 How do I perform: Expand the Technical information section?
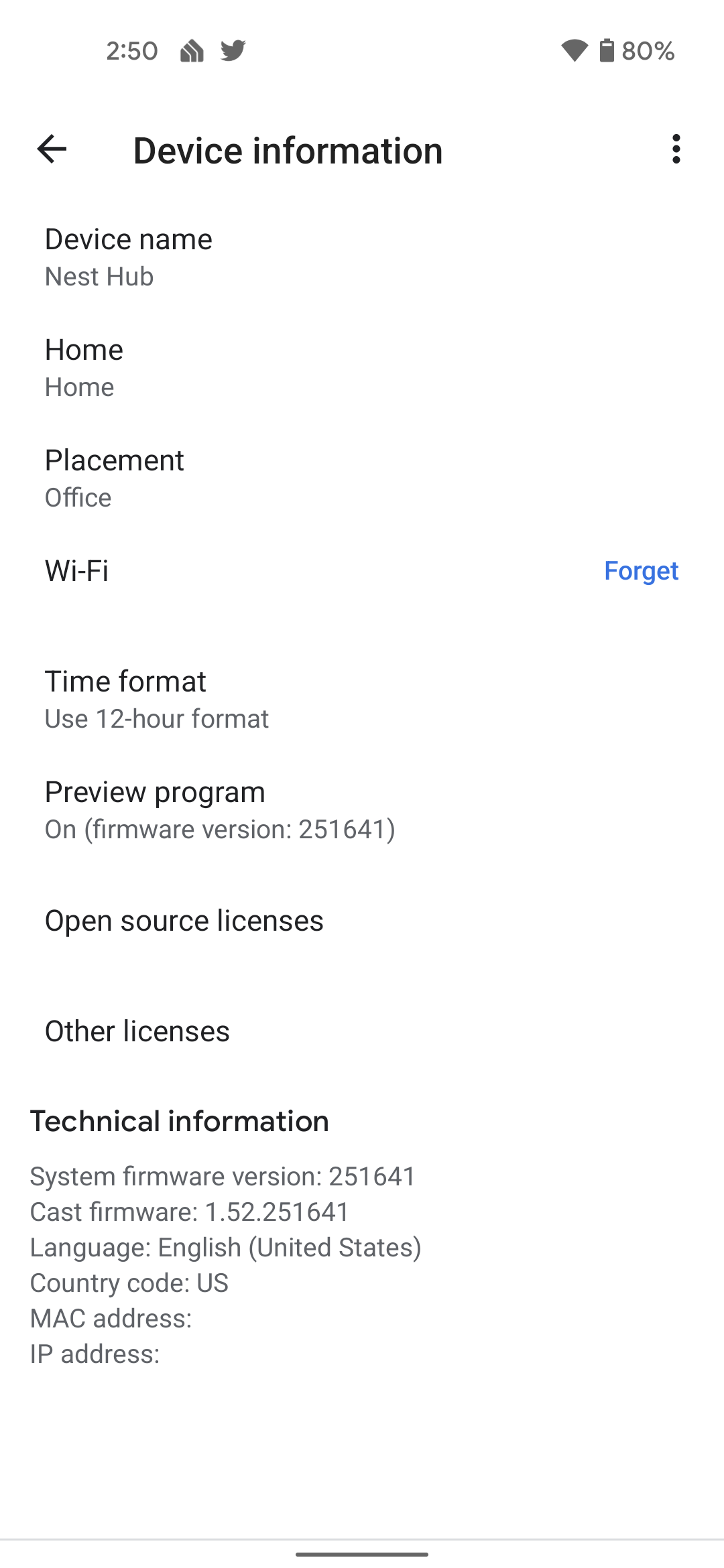tap(179, 1120)
